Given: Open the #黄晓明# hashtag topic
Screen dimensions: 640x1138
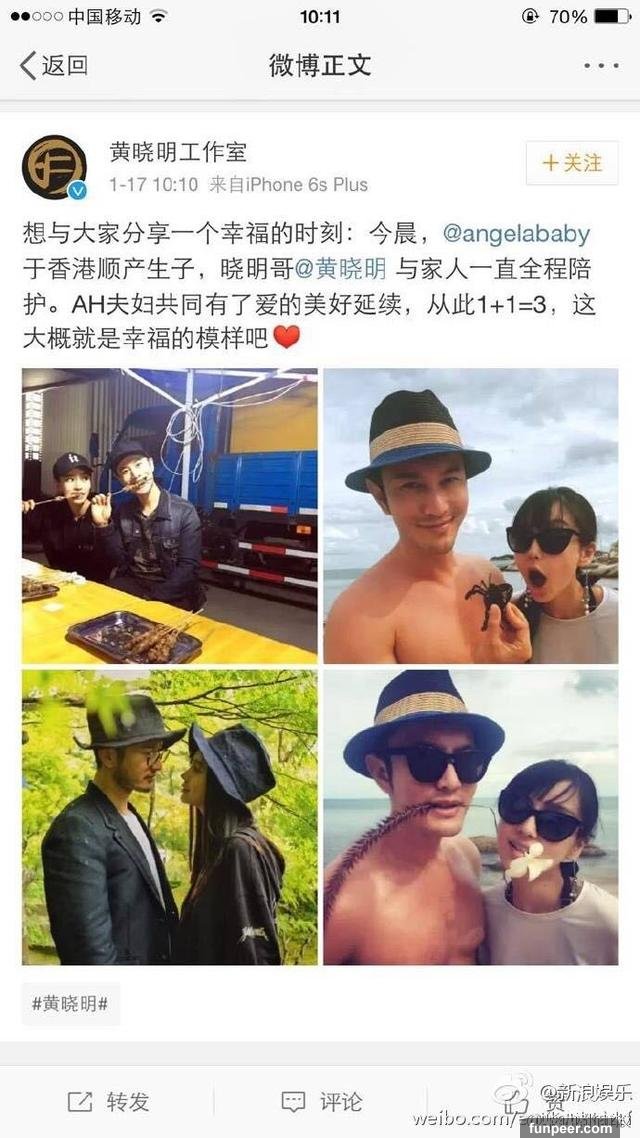Looking at the screenshot, I should (x=70, y=1003).
